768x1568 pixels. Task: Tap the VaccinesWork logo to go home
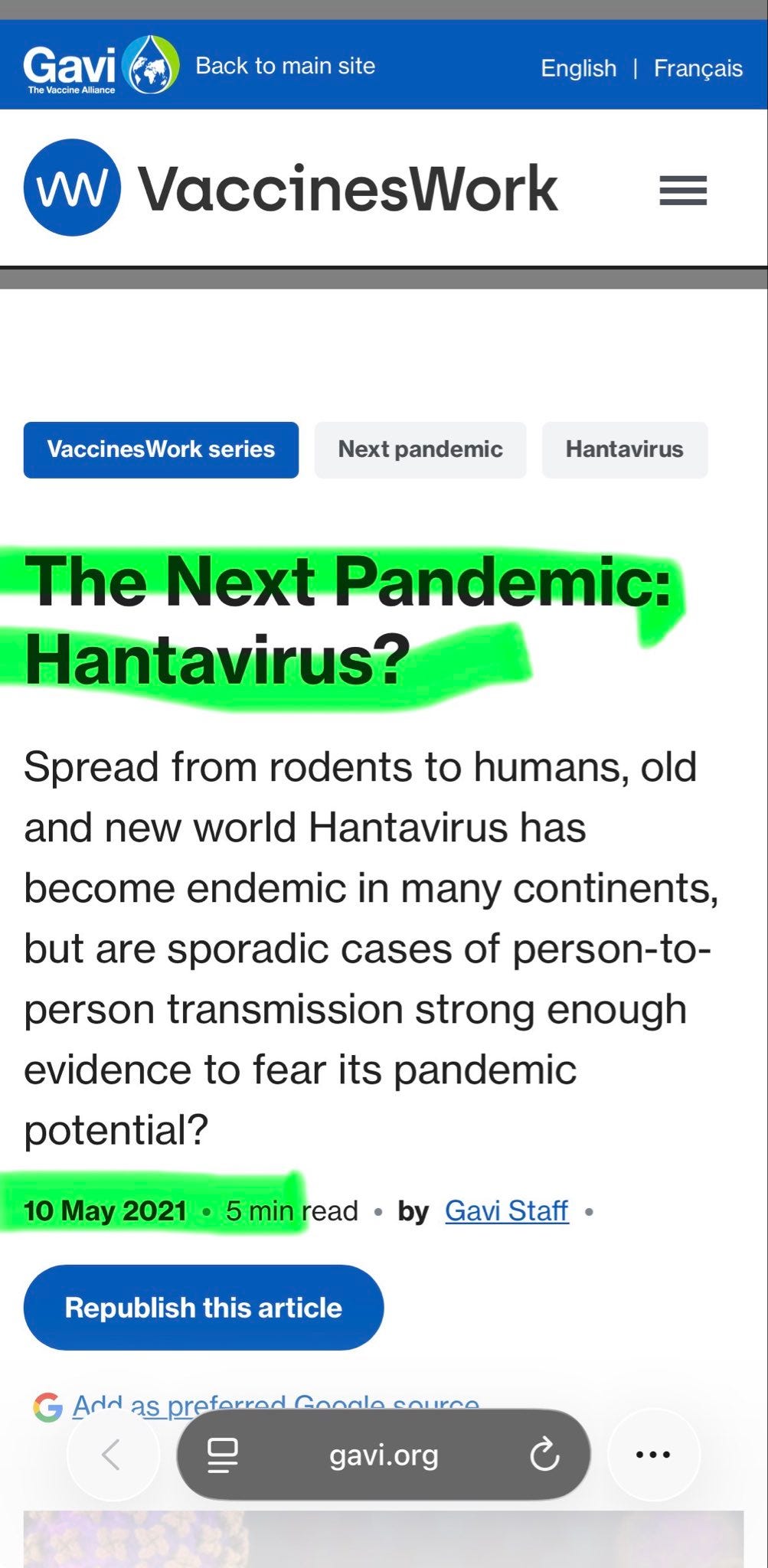291,188
